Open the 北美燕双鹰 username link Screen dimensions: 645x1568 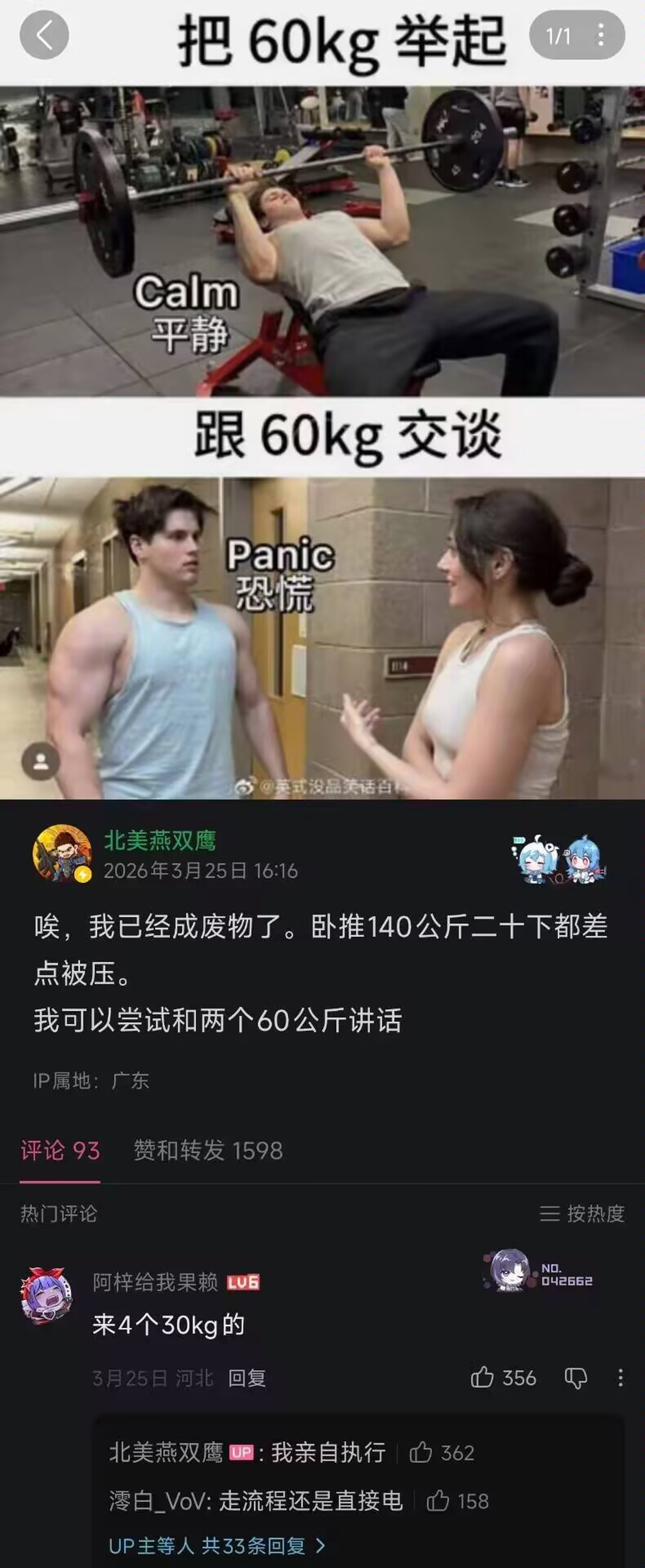click(x=159, y=840)
